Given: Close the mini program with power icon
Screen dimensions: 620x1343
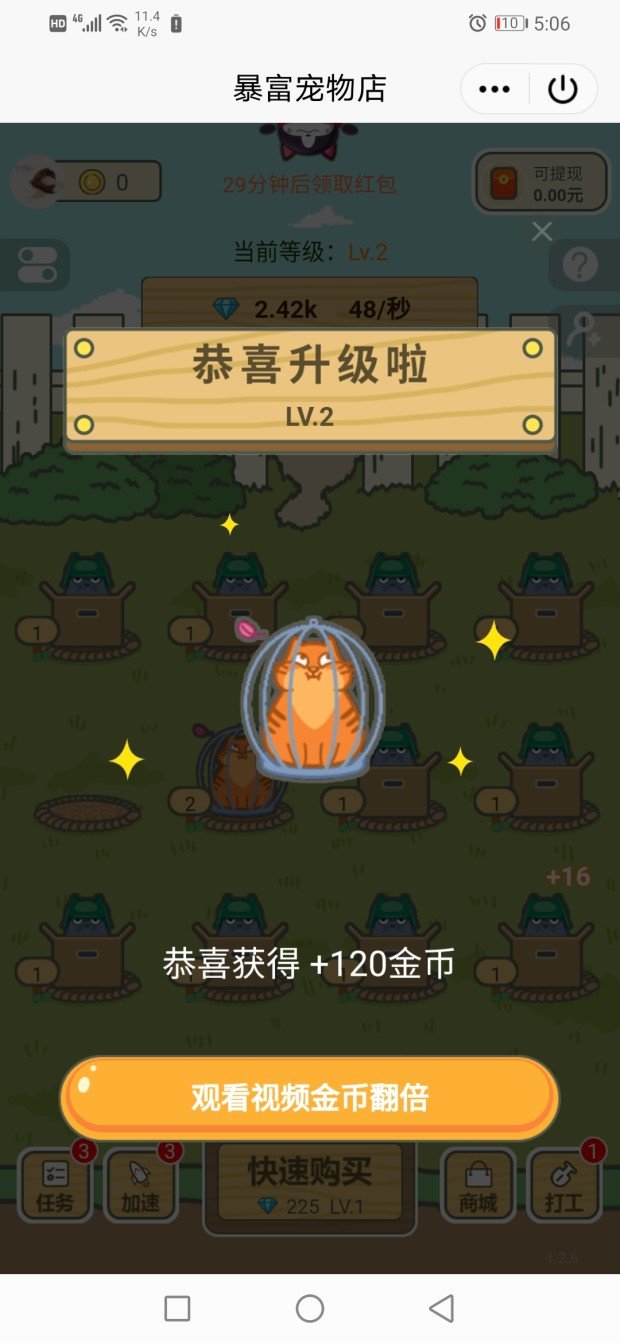Looking at the screenshot, I should [x=563, y=89].
